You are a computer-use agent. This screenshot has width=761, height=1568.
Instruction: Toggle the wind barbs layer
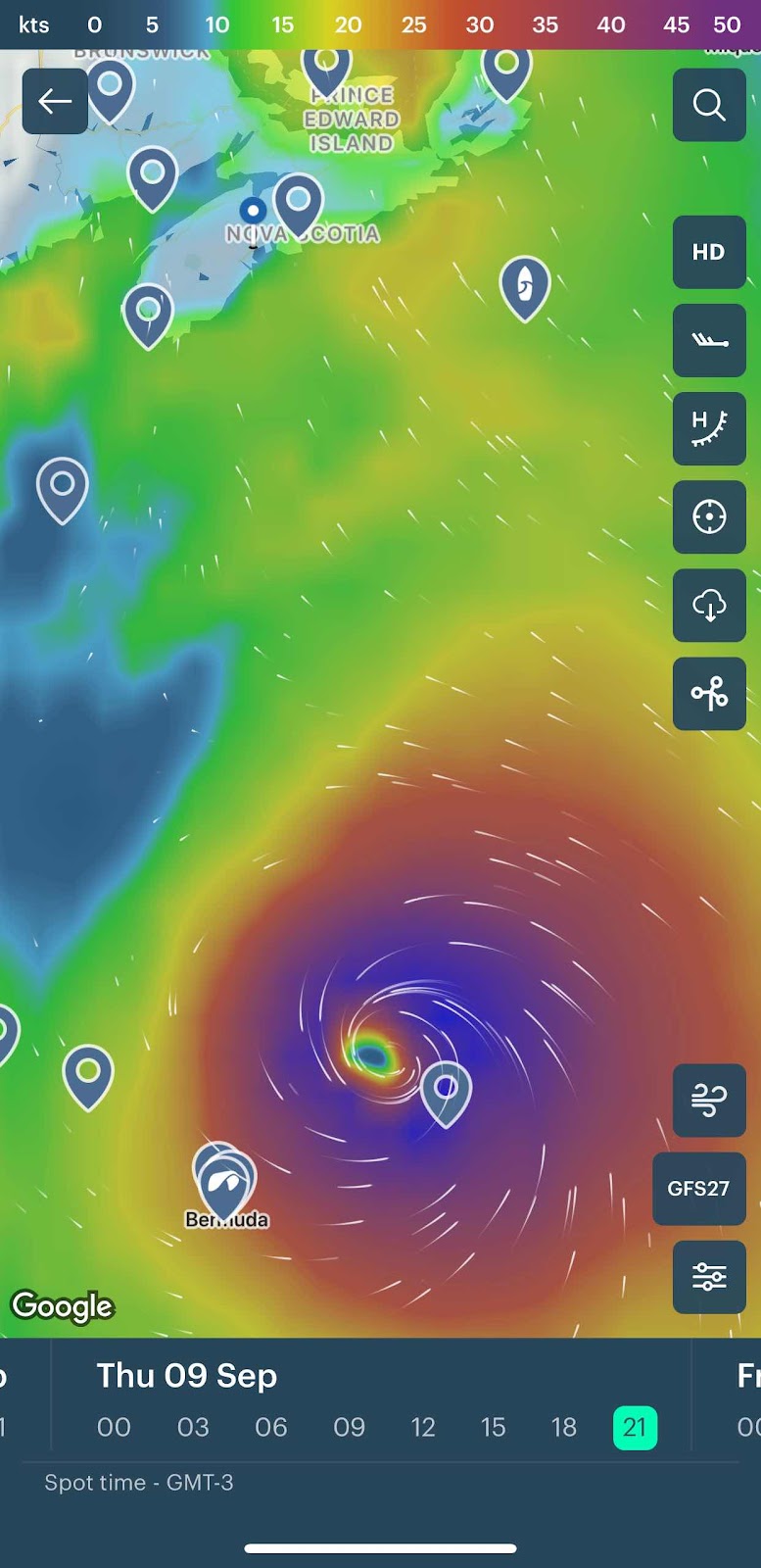(709, 340)
